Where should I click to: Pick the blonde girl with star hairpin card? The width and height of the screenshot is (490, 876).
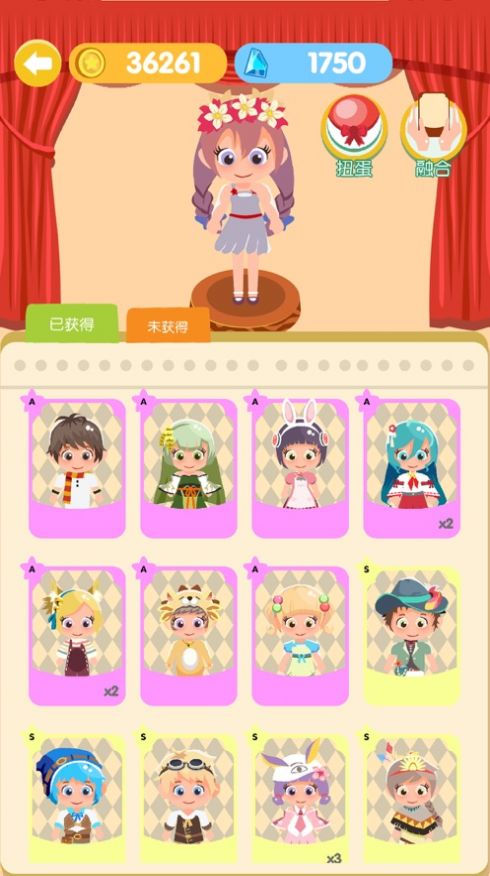pyautogui.click(x=77, y=636)
